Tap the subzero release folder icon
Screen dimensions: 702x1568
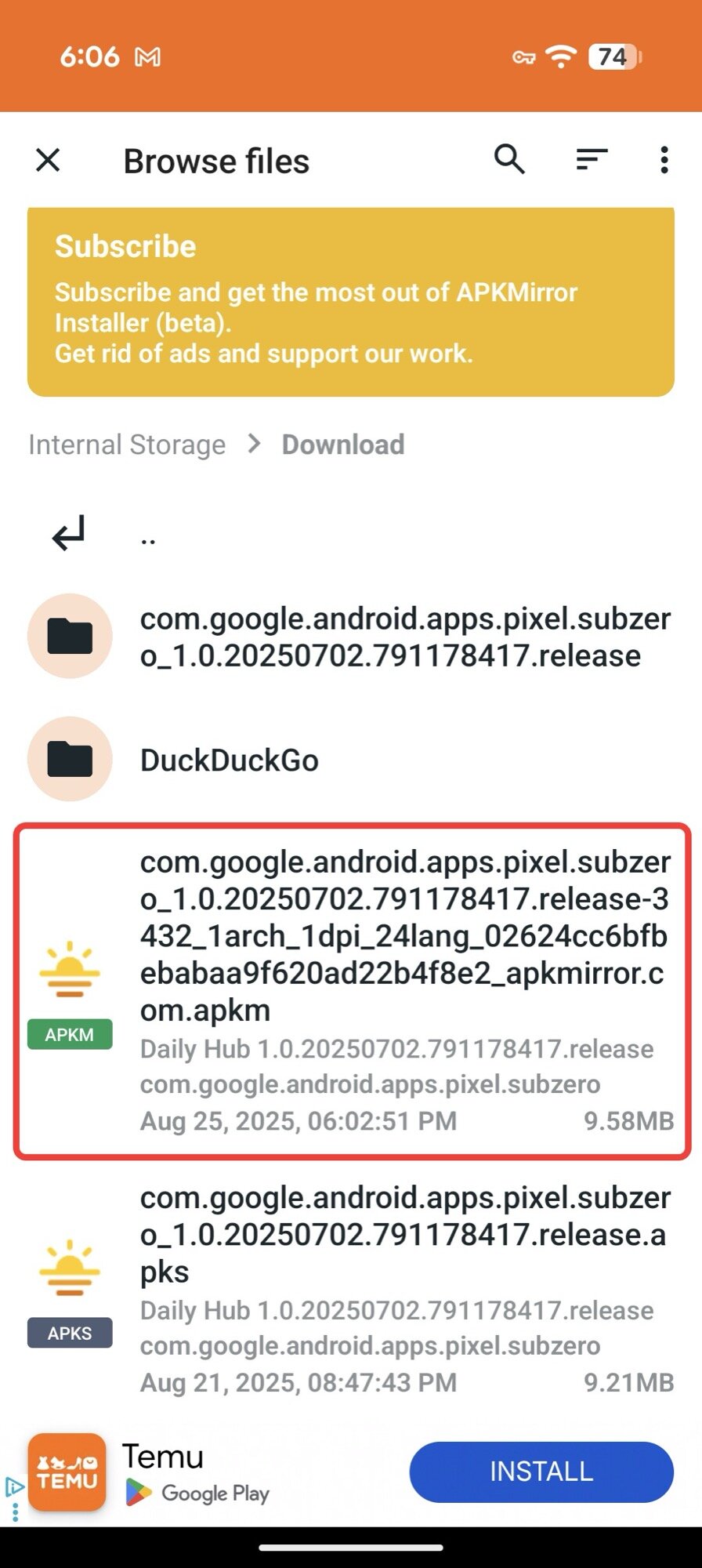point(69,636)
